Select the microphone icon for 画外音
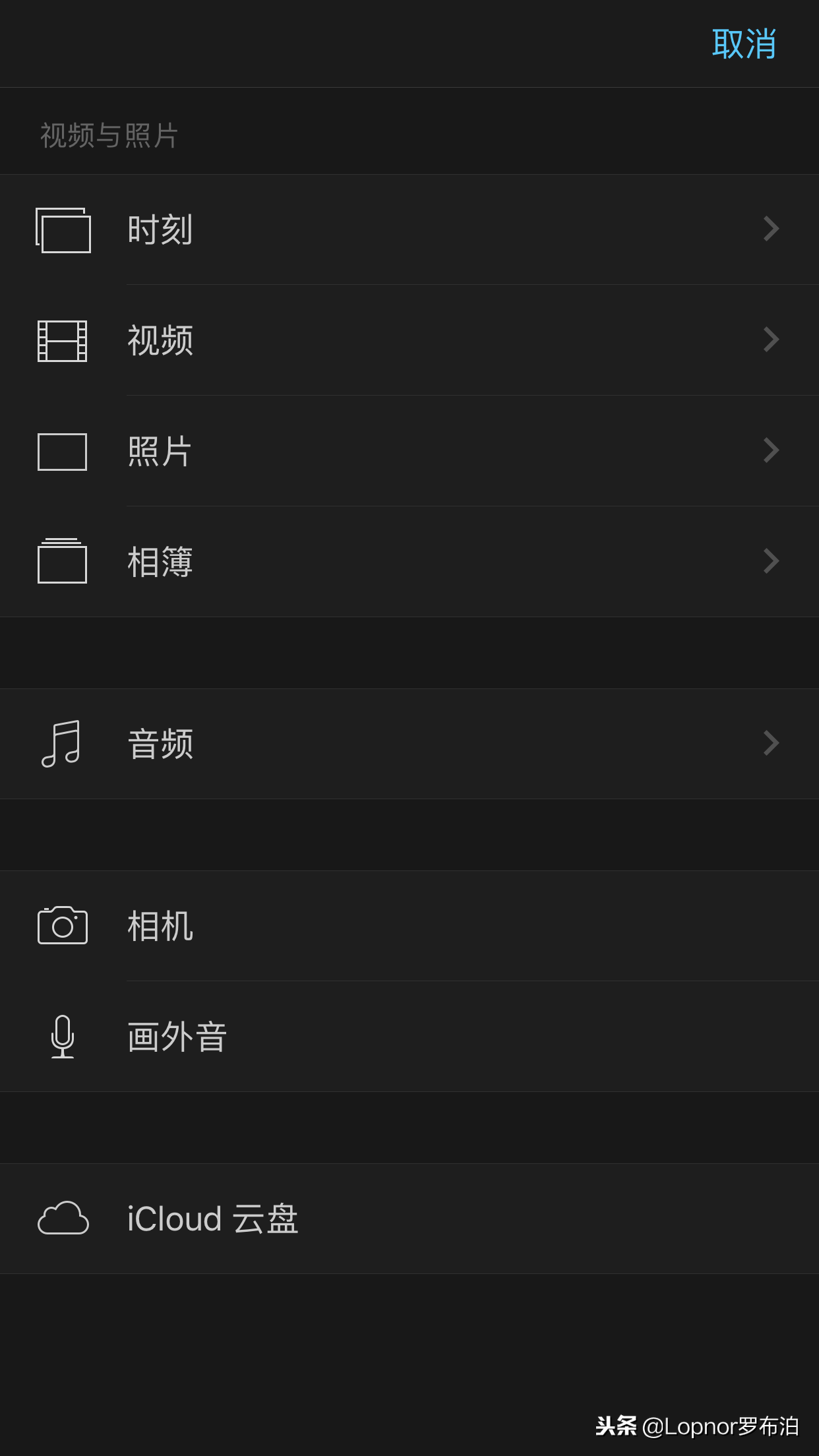Image resolution: width=819 pixels, height=1456 pixels. [x=63, y=1037]
